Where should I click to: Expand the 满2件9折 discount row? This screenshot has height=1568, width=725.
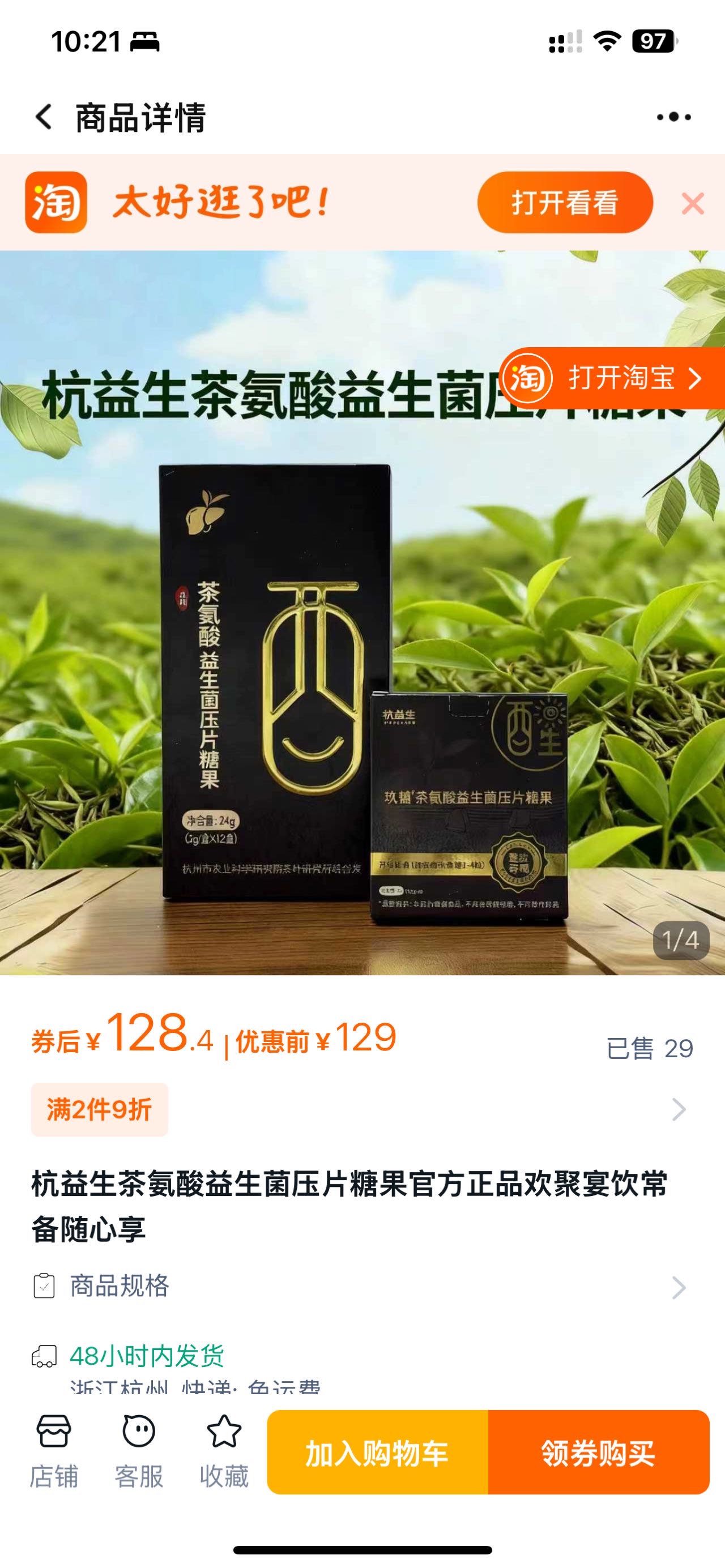pyautogui.click(x=359, y=1110)
